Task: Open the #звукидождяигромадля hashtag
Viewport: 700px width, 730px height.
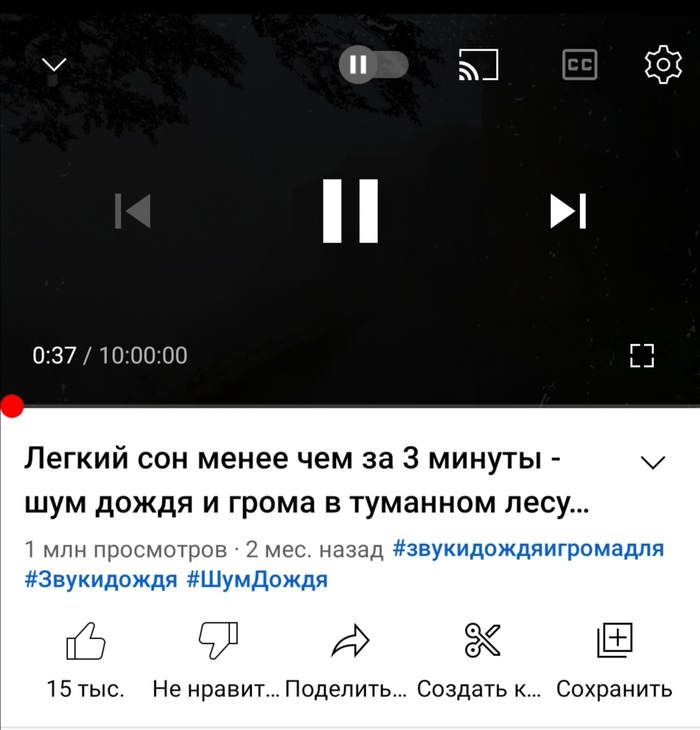Action: tap(528, 549)
